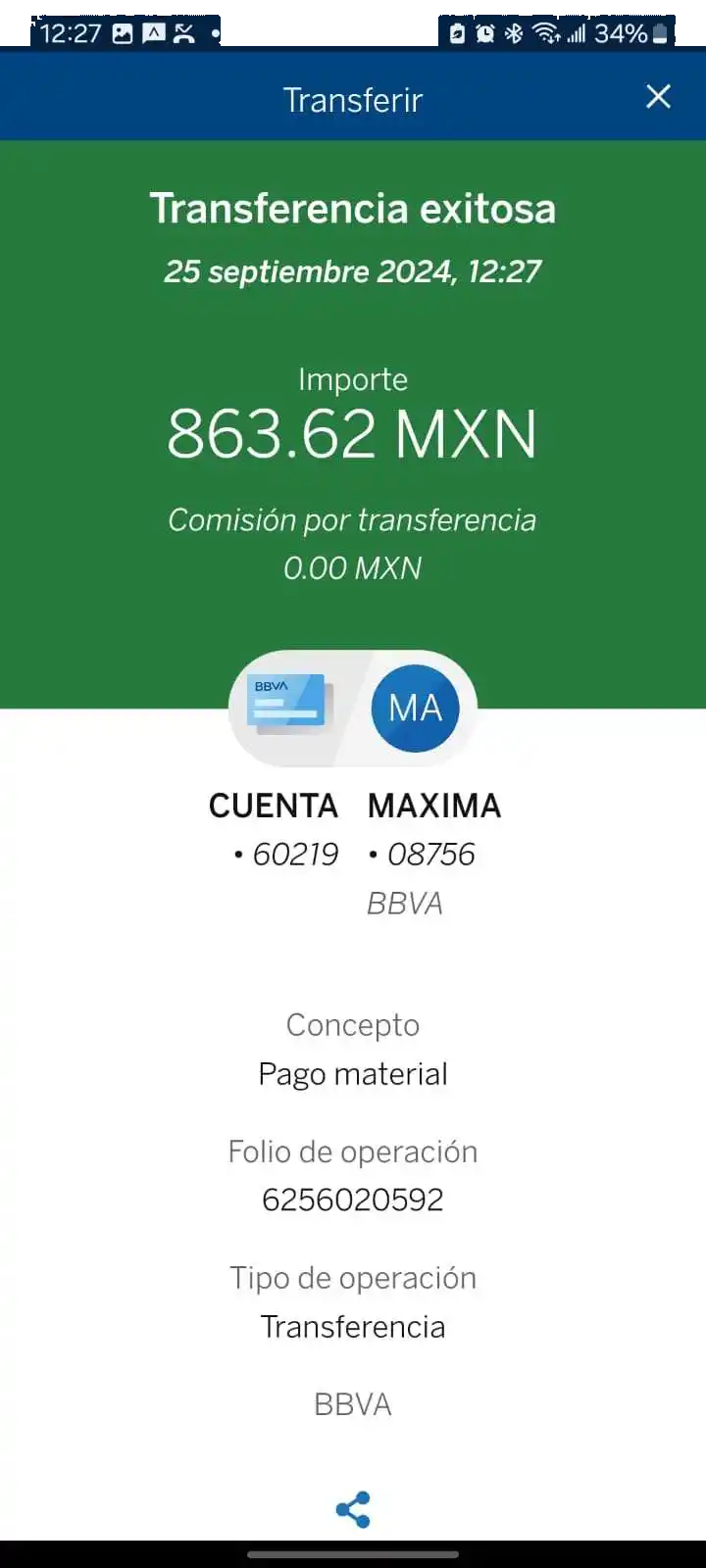Close the successful transfer receipt
The width and height of the screenshot is (706, 1568).
[x=658, y=96]
